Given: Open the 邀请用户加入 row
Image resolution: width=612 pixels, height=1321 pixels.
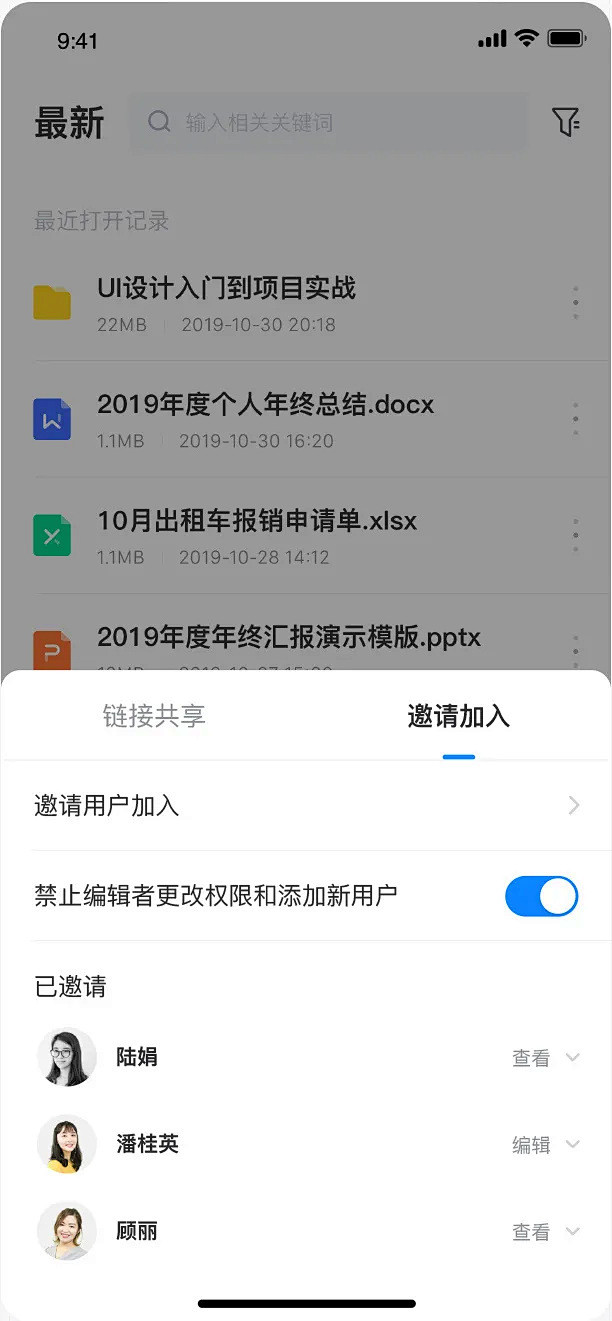Looking at the screenshot, I should [x=306, y=806].
